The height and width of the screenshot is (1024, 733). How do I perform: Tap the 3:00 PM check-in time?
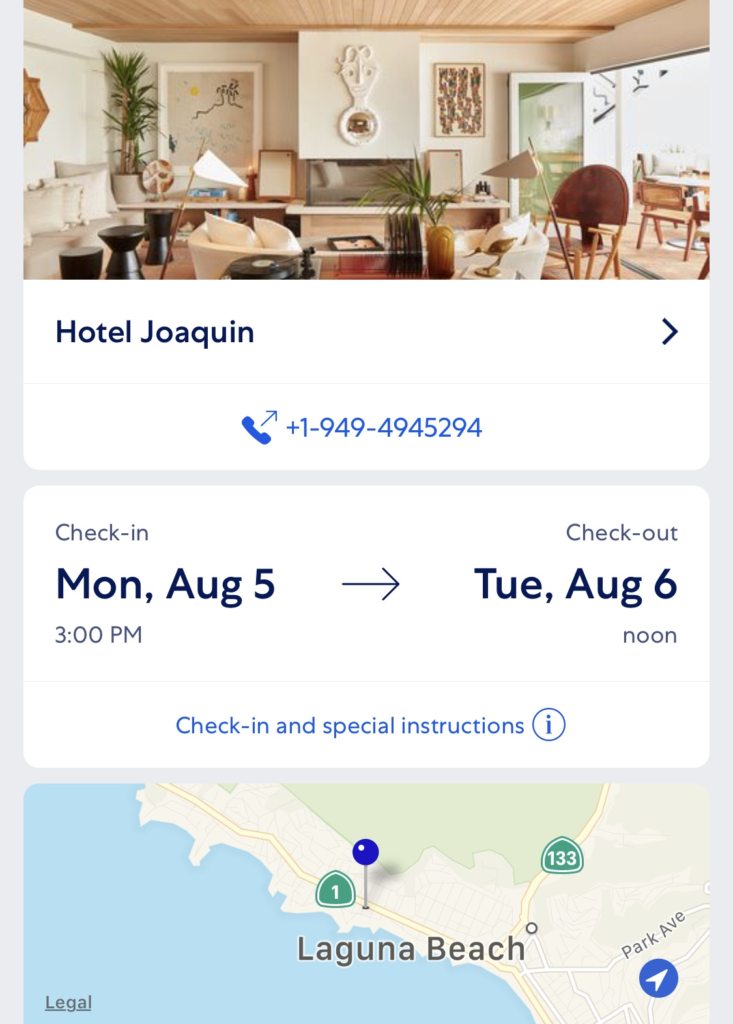[99, 634]
